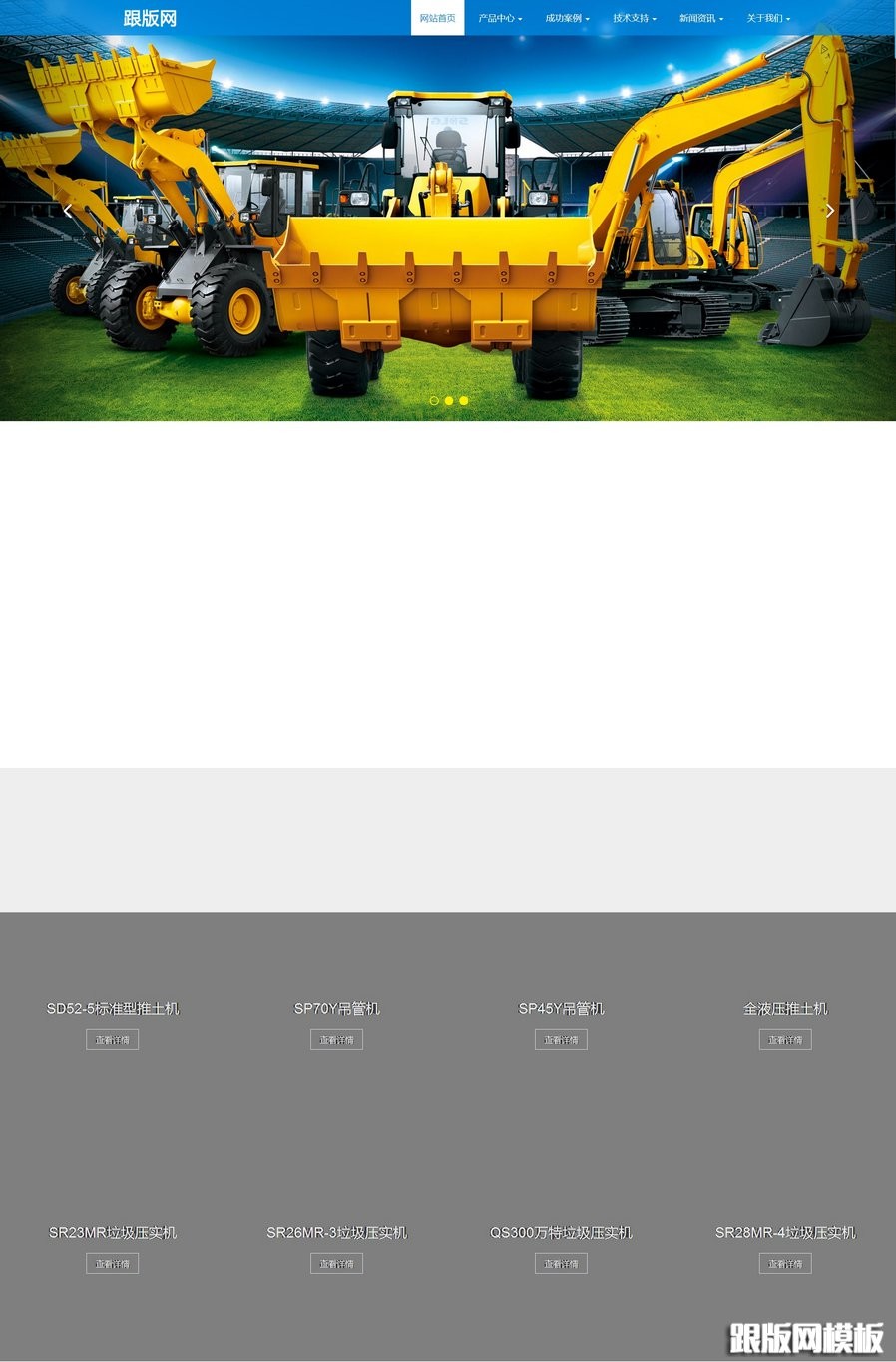This screenshot has height=1362, width=896.
Task: Show the previous banner slide
Action: click(x=68, y=211)
